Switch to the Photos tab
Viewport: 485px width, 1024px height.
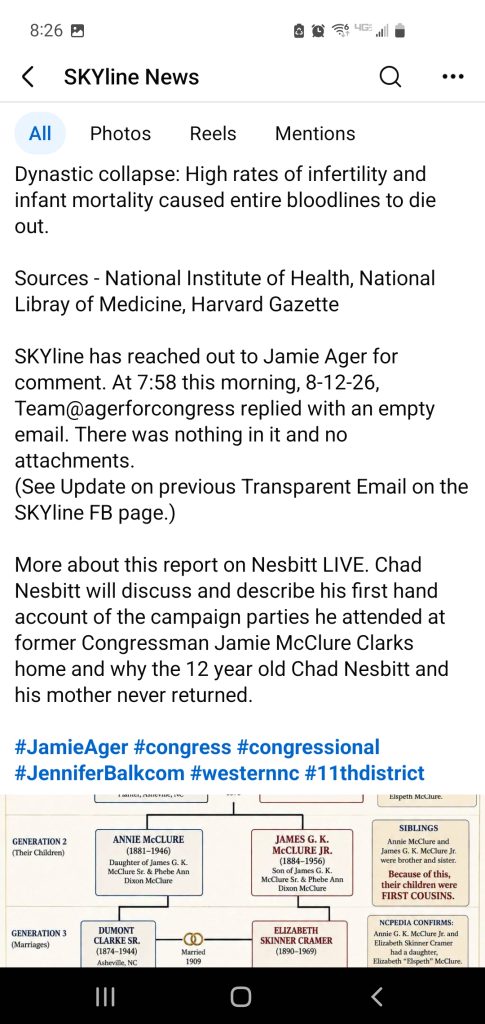(120, 133)
